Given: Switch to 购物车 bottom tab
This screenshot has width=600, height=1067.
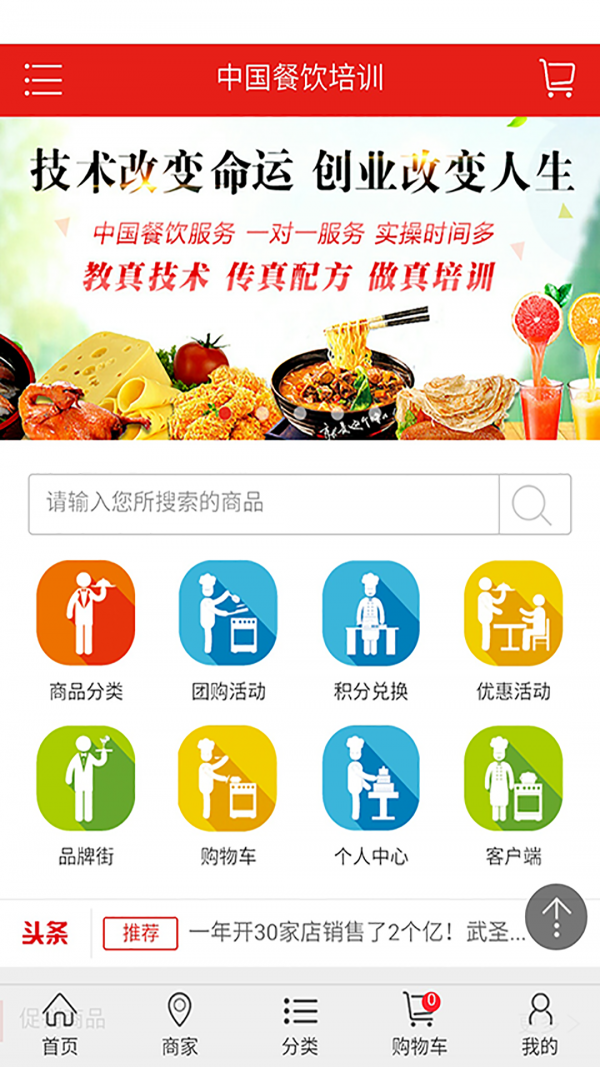Looking at the screenshot, I should pyautogui.click(x=420, y=1025).
